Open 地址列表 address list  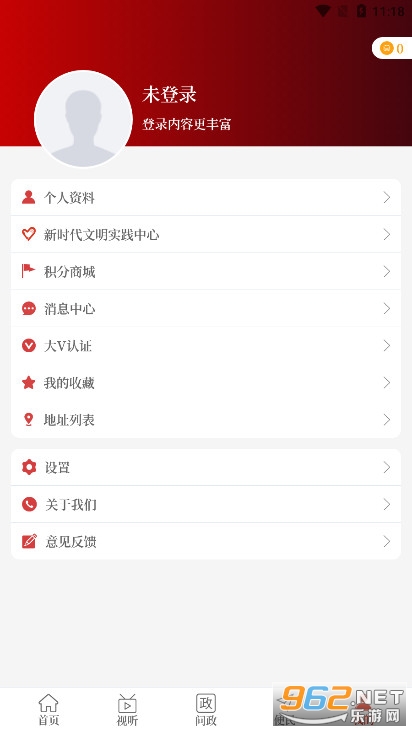(206, 420)
